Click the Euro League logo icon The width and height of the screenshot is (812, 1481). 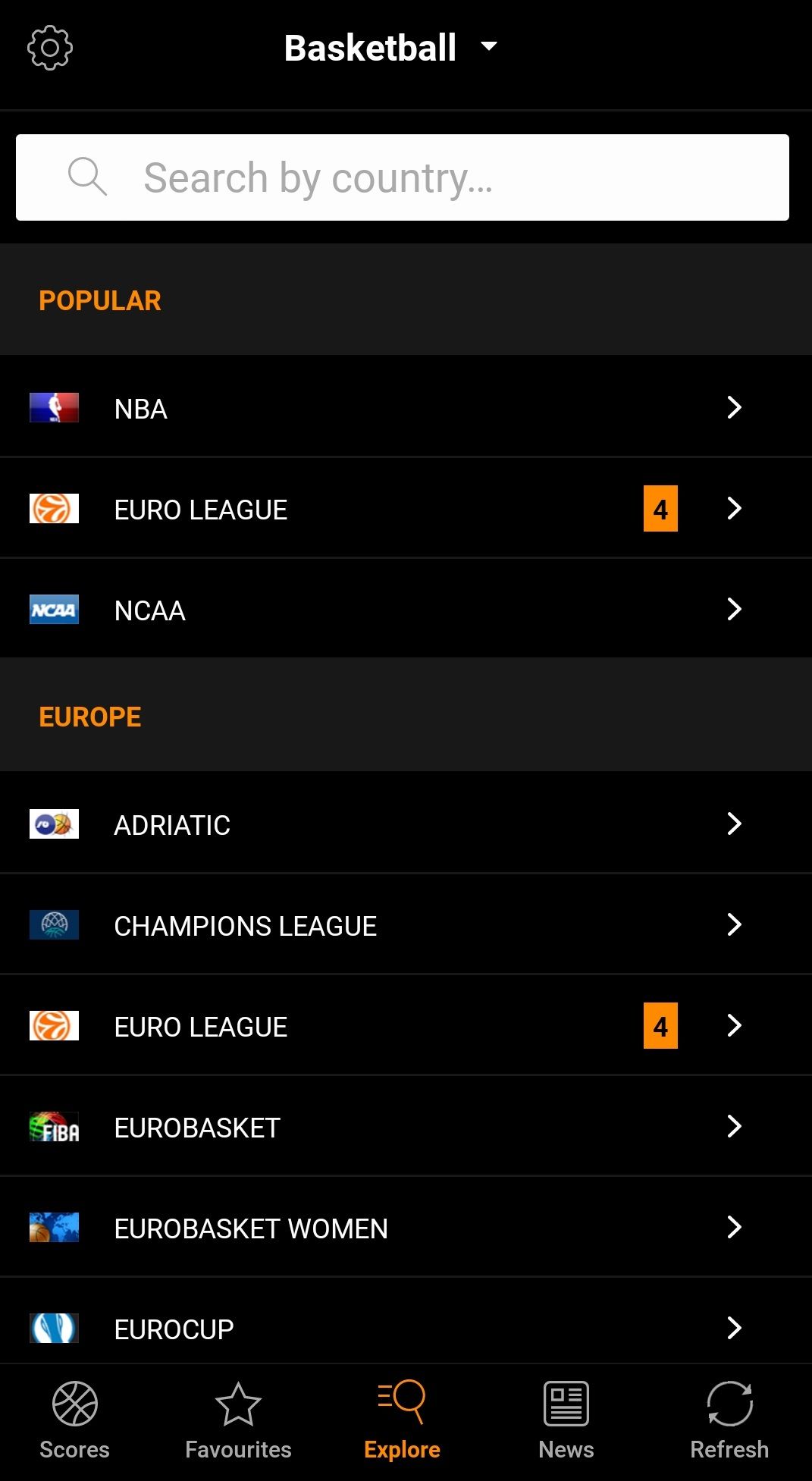click(54, 508)
